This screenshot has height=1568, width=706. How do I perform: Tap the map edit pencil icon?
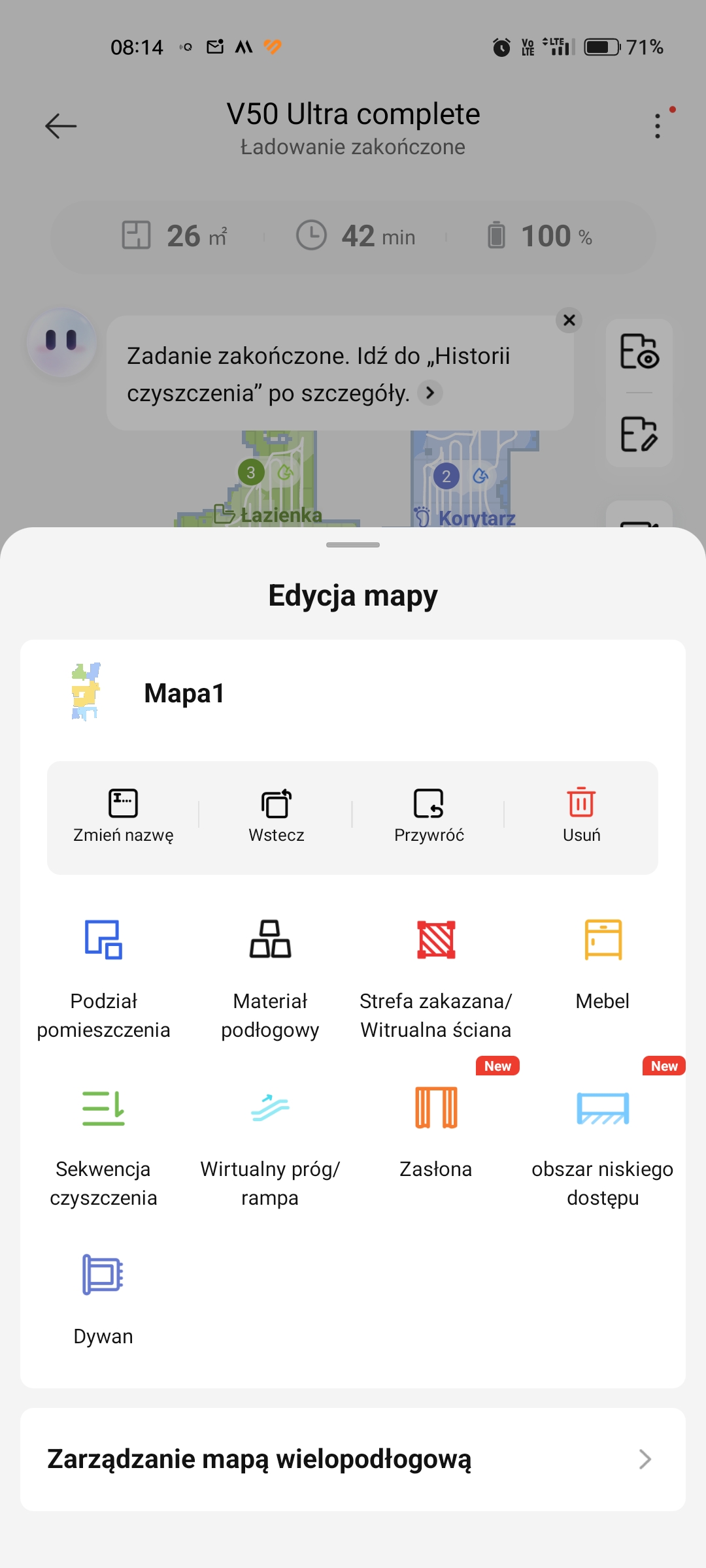[x=639, y=434]
